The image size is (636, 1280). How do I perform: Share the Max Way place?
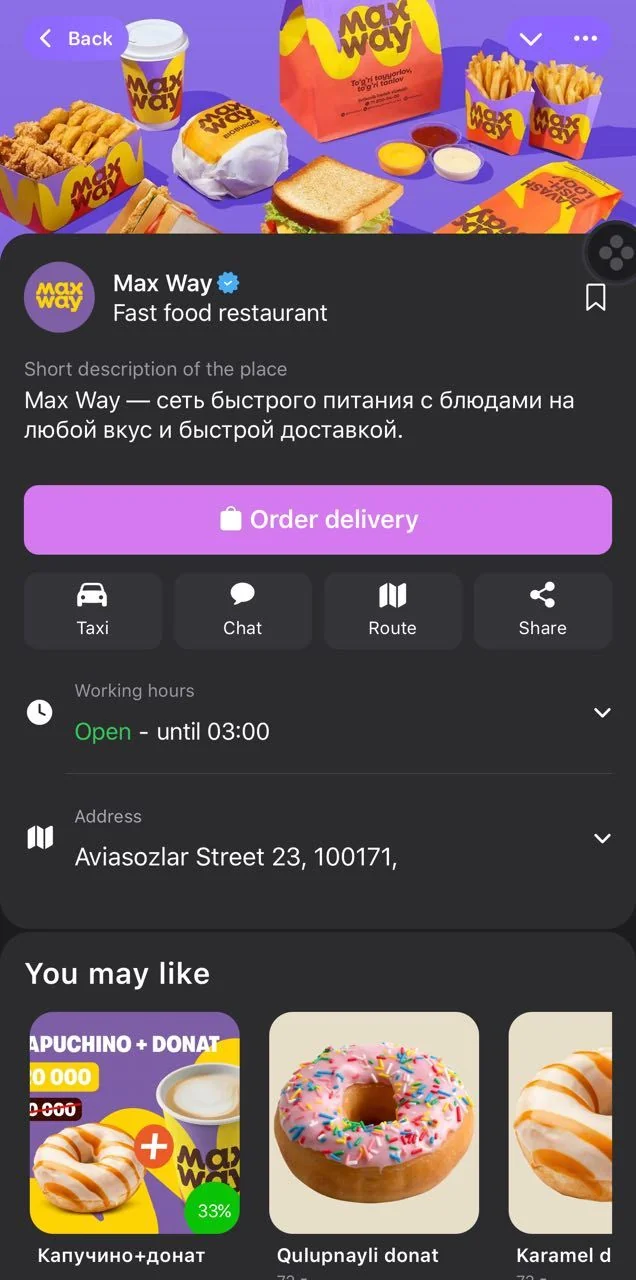pos(543,611)
